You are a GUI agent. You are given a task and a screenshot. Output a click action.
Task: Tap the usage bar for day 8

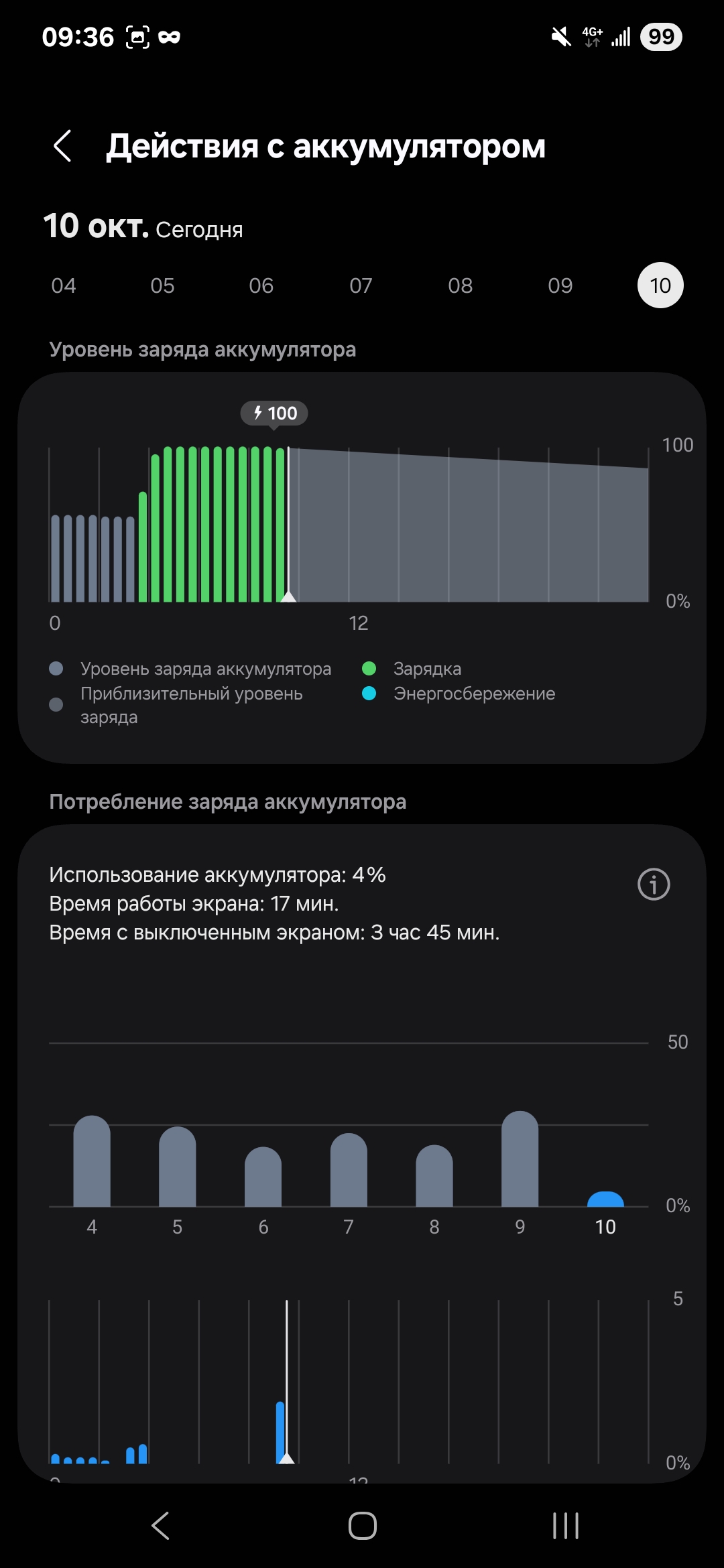(434, 1177)
